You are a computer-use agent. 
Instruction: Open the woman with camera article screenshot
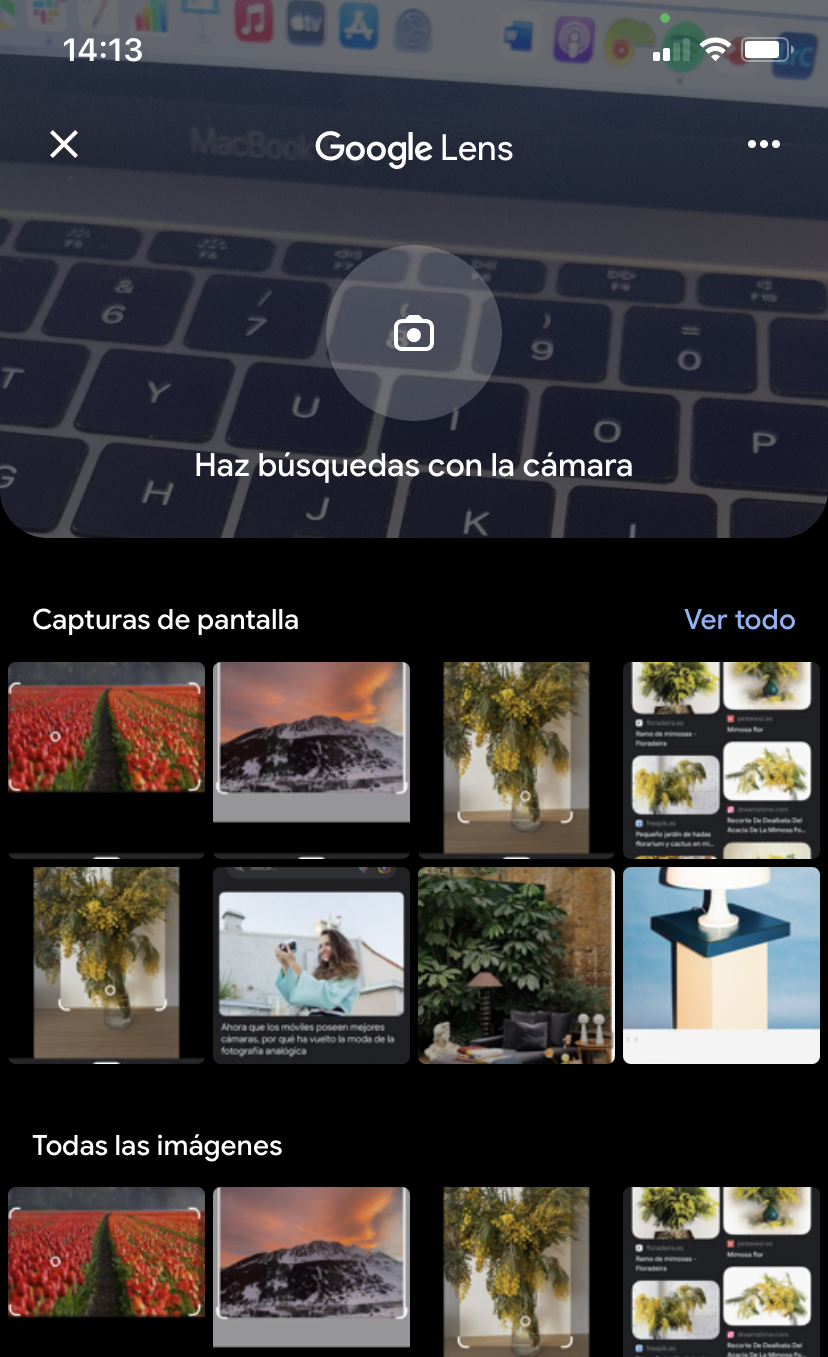[312, 965]
